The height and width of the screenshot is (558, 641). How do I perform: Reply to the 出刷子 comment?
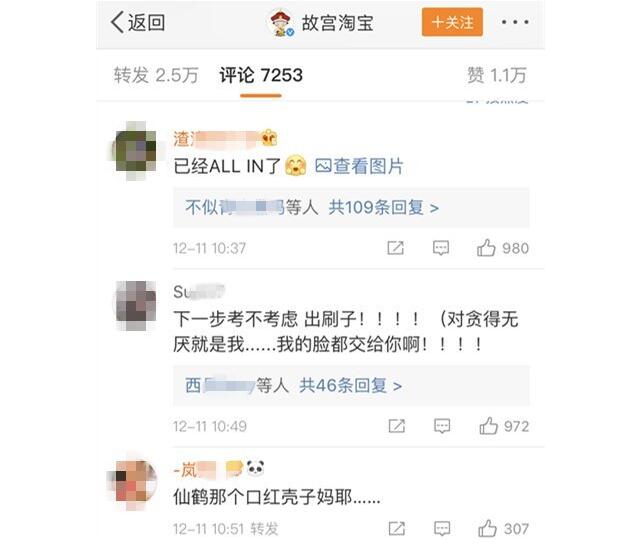coord(441,426)
